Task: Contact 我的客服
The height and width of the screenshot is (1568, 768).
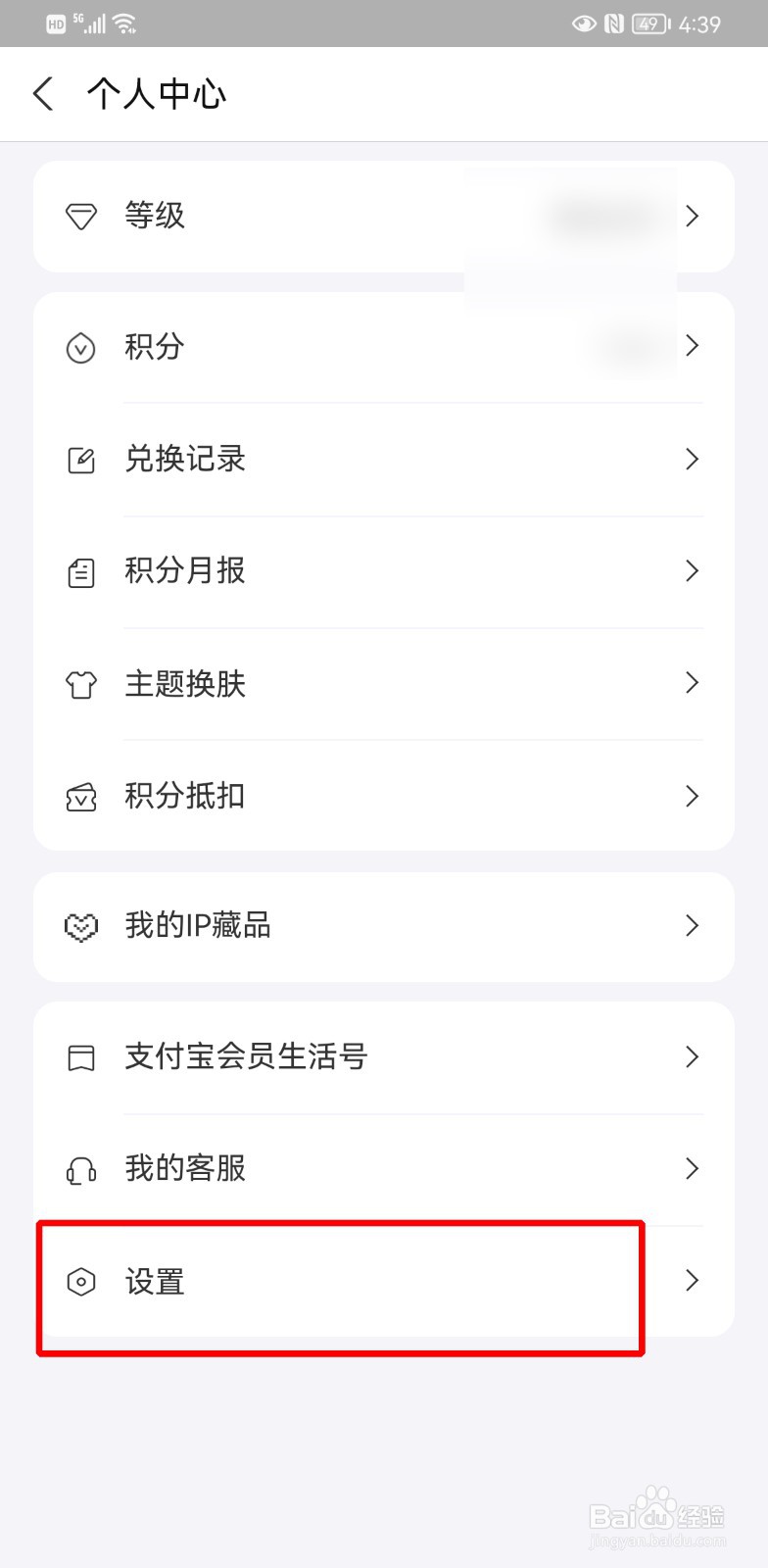Action: (384, 1169)
